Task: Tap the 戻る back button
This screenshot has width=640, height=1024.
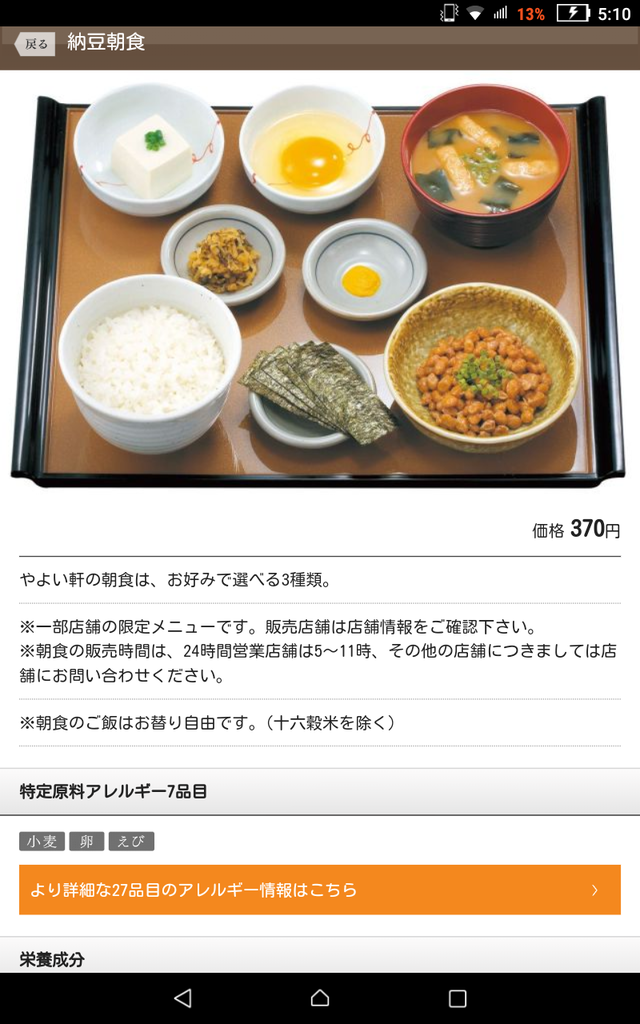Action: (x=35, y=44)
